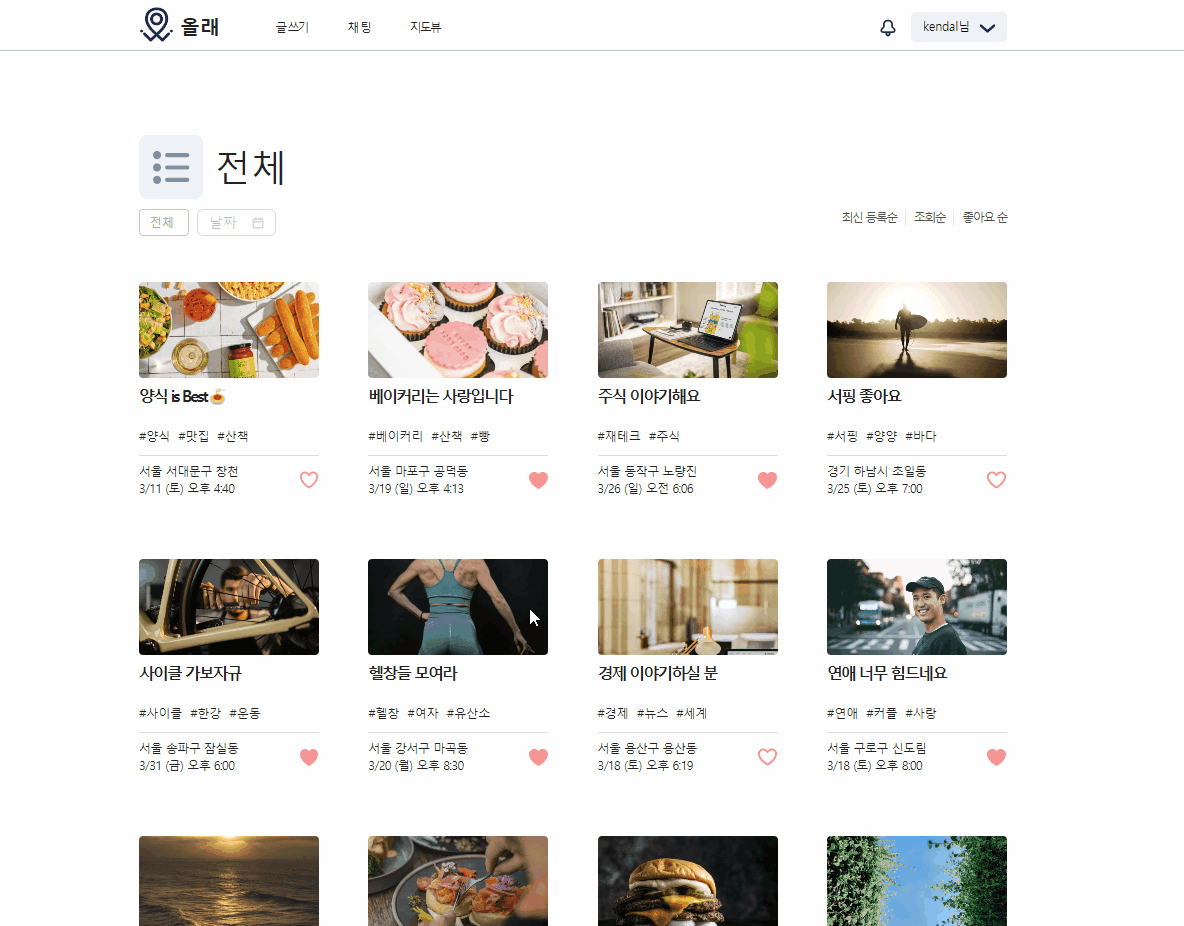Image resolution: width=1184 pixels, height=926 pixels.
Task: Open the 날짜 date picker
Action: (236, 222)
